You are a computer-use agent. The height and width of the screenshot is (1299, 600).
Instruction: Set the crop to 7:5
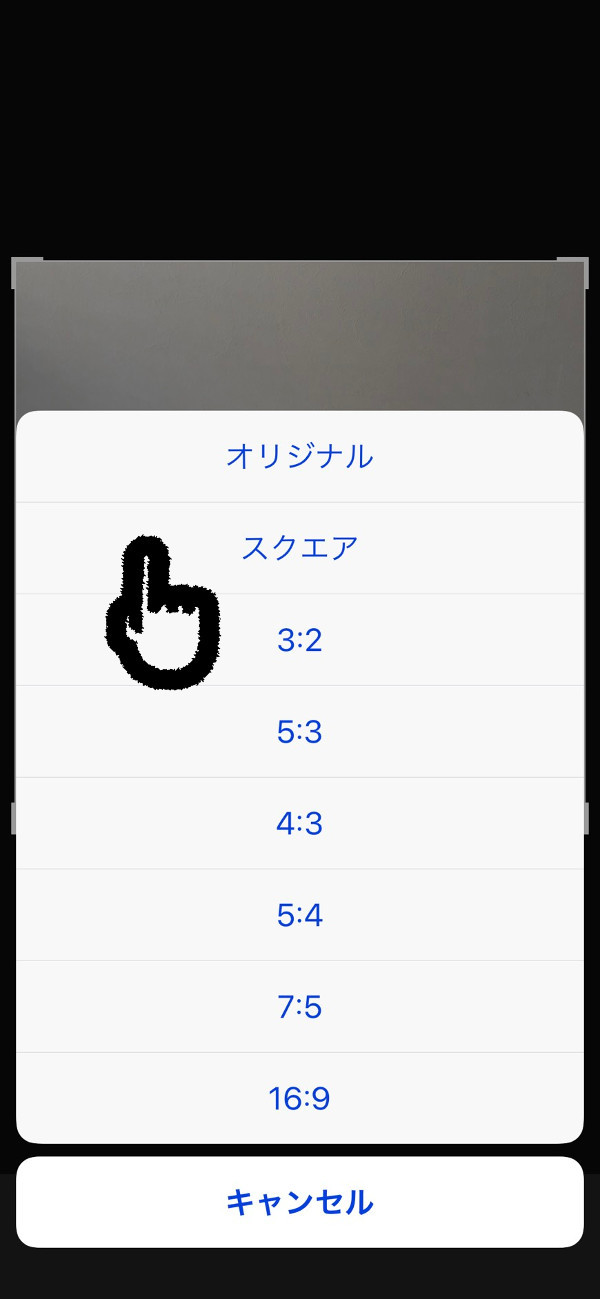[300, 1007]
